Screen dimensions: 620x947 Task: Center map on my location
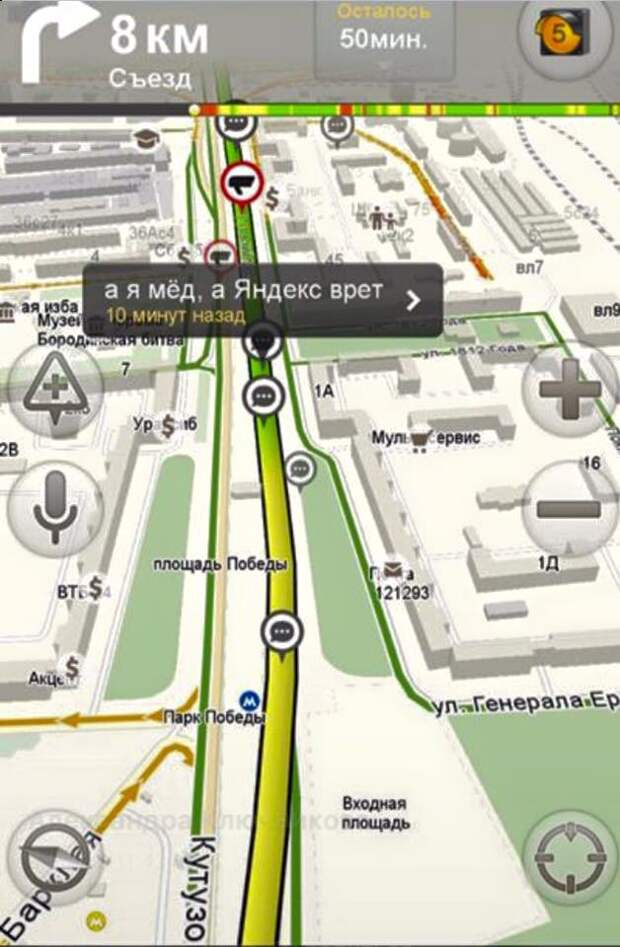click(x=569, y=859)
